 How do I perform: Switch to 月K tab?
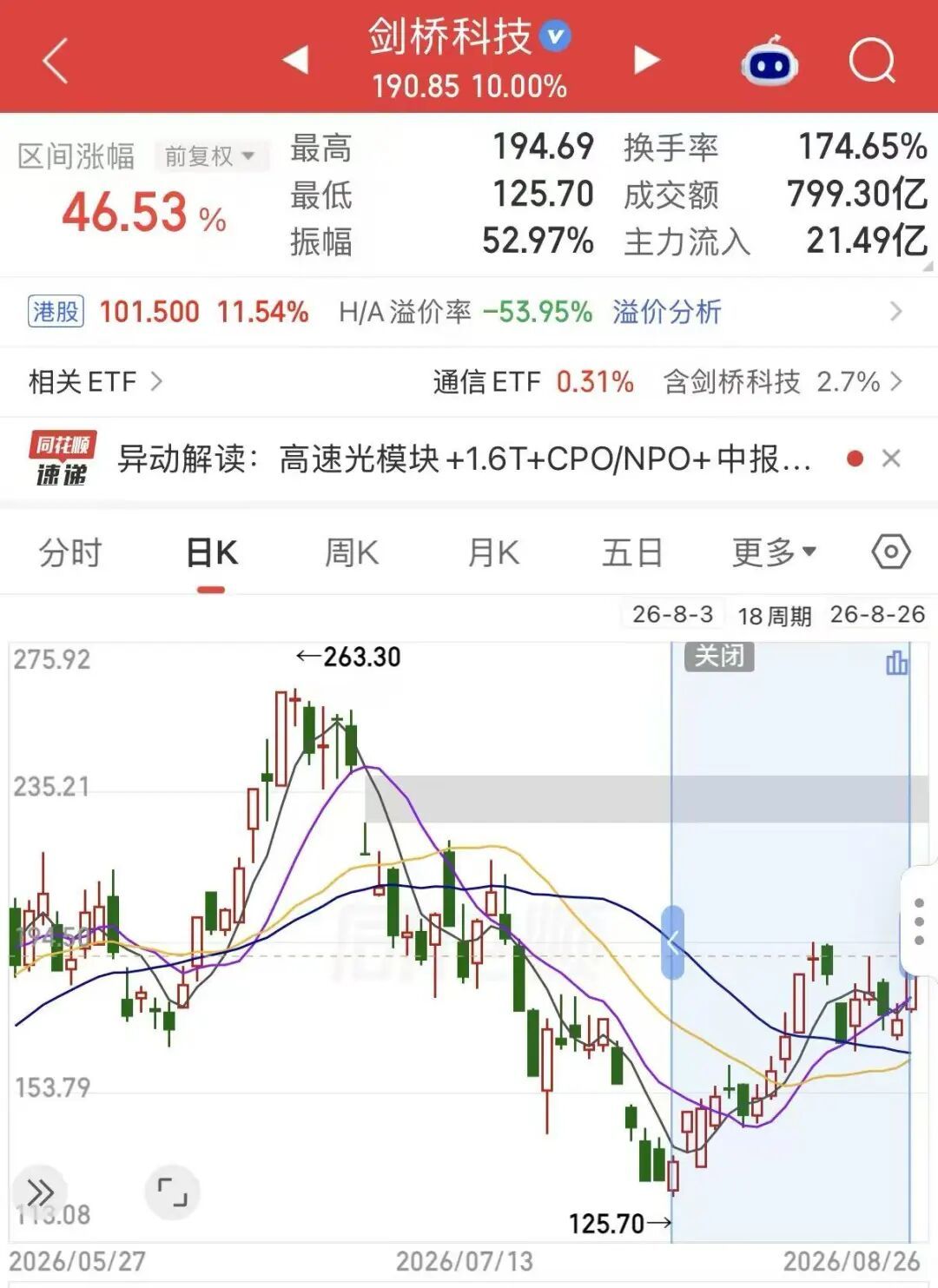(x=493, y=552)
